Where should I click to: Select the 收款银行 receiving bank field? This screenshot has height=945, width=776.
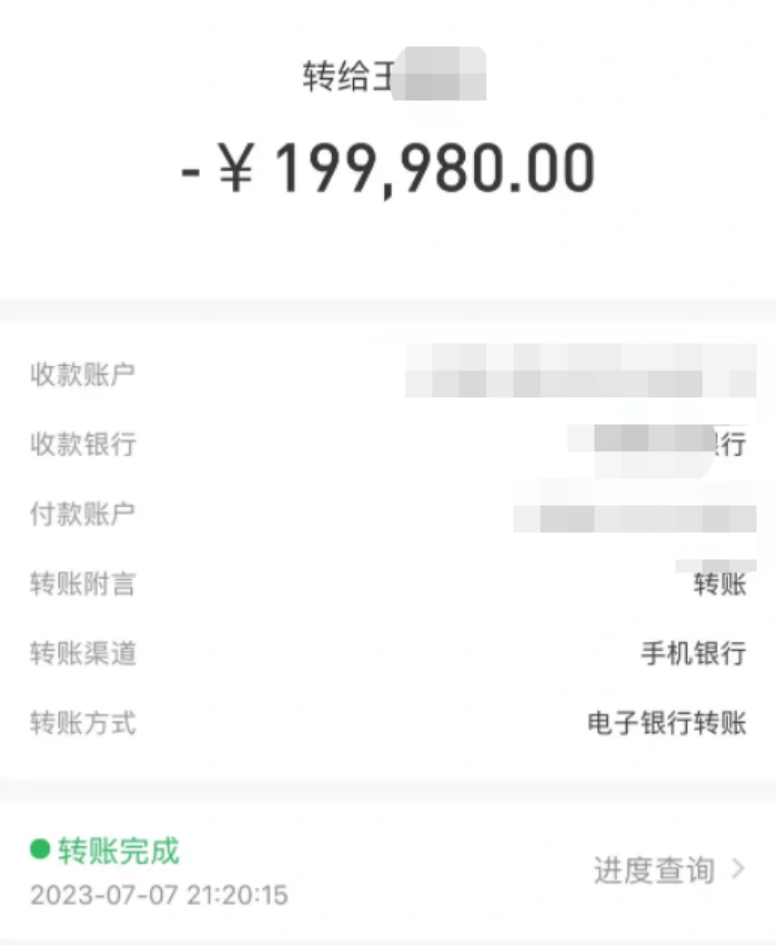click(82, 444)
